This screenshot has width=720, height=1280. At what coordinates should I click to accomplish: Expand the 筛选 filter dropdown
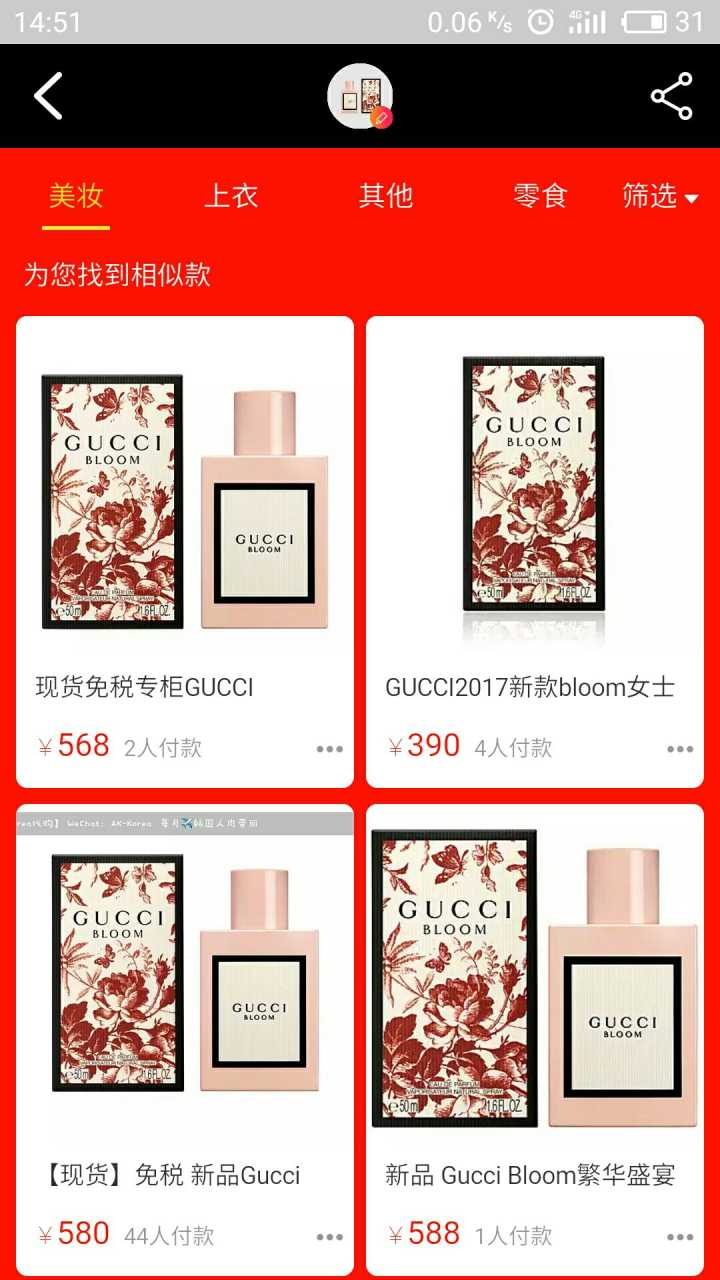[660, 196]
